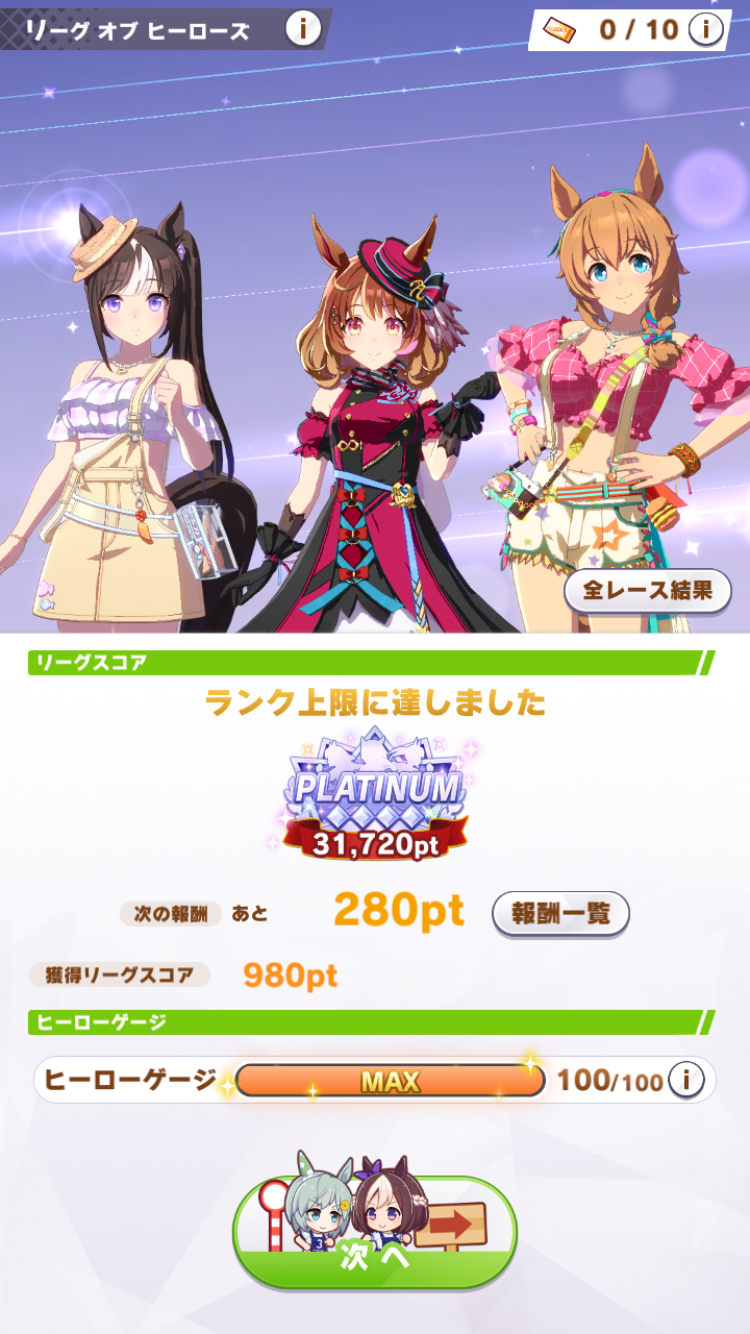Open the Hero Gauge info icon
Image resolution: width=750 pixels, height=1334 pixels.
687,1080
